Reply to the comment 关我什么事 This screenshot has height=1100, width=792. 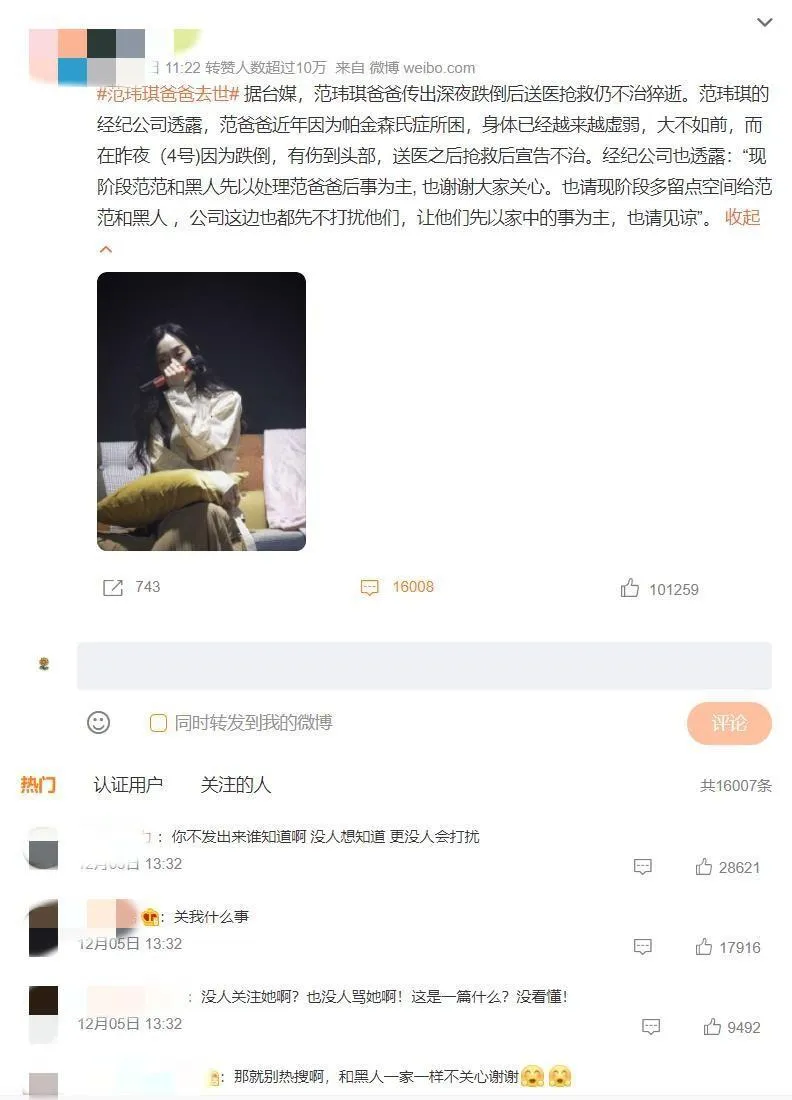tap(643, 946)
